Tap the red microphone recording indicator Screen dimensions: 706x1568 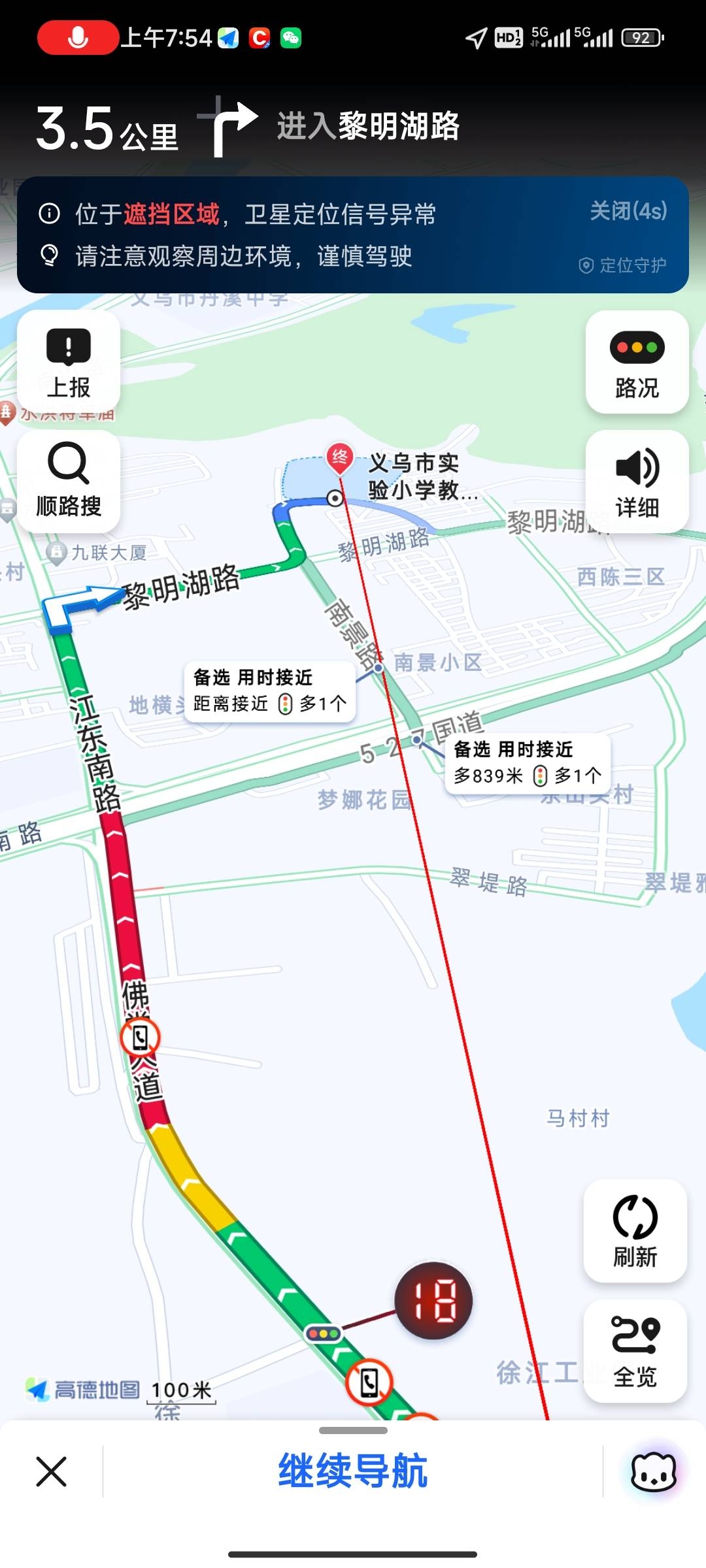click(78, 38)
